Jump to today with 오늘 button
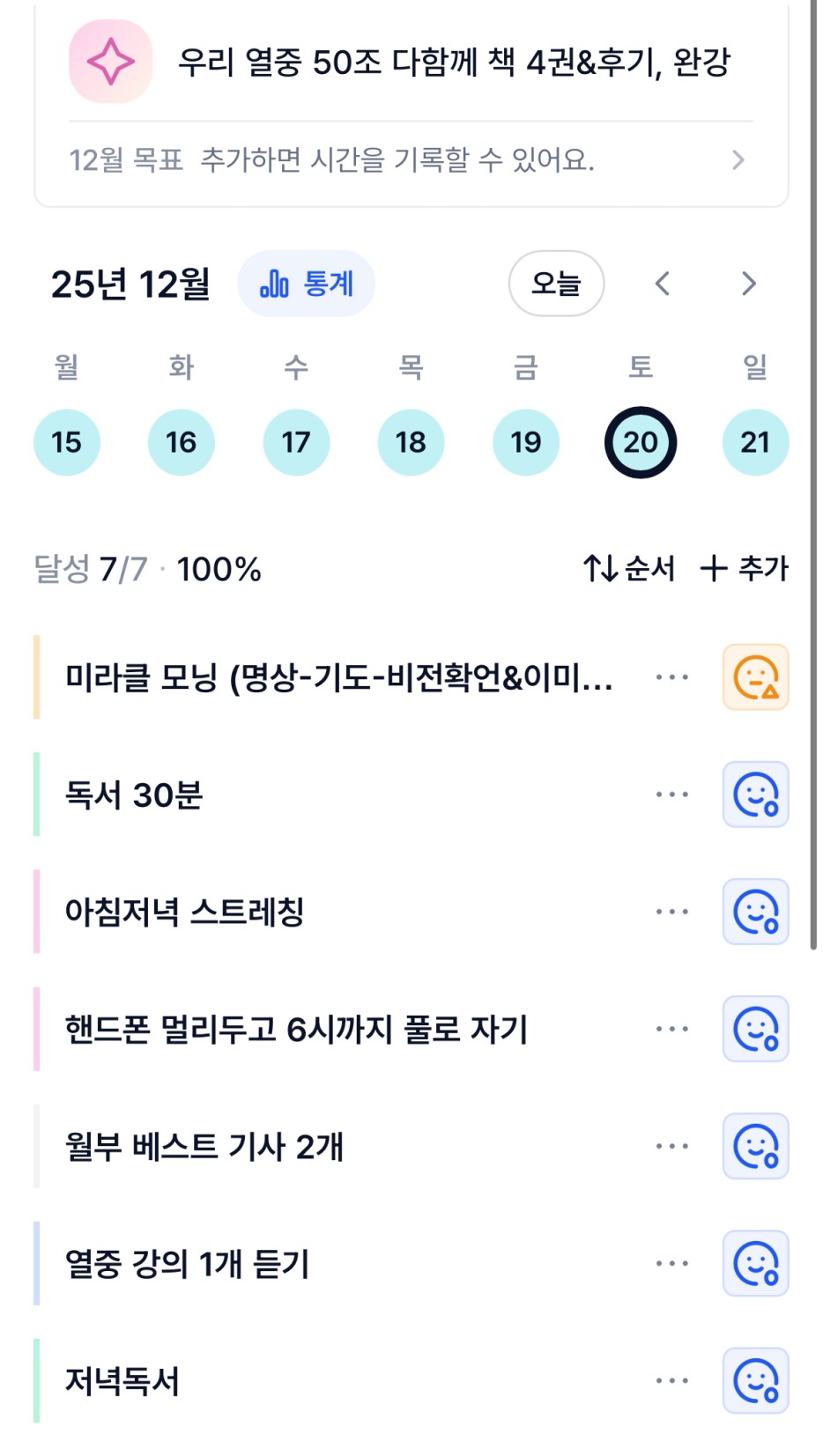The height and width of the screenshot is (1456, 823). pyautogui.click(x=556, y=284)
